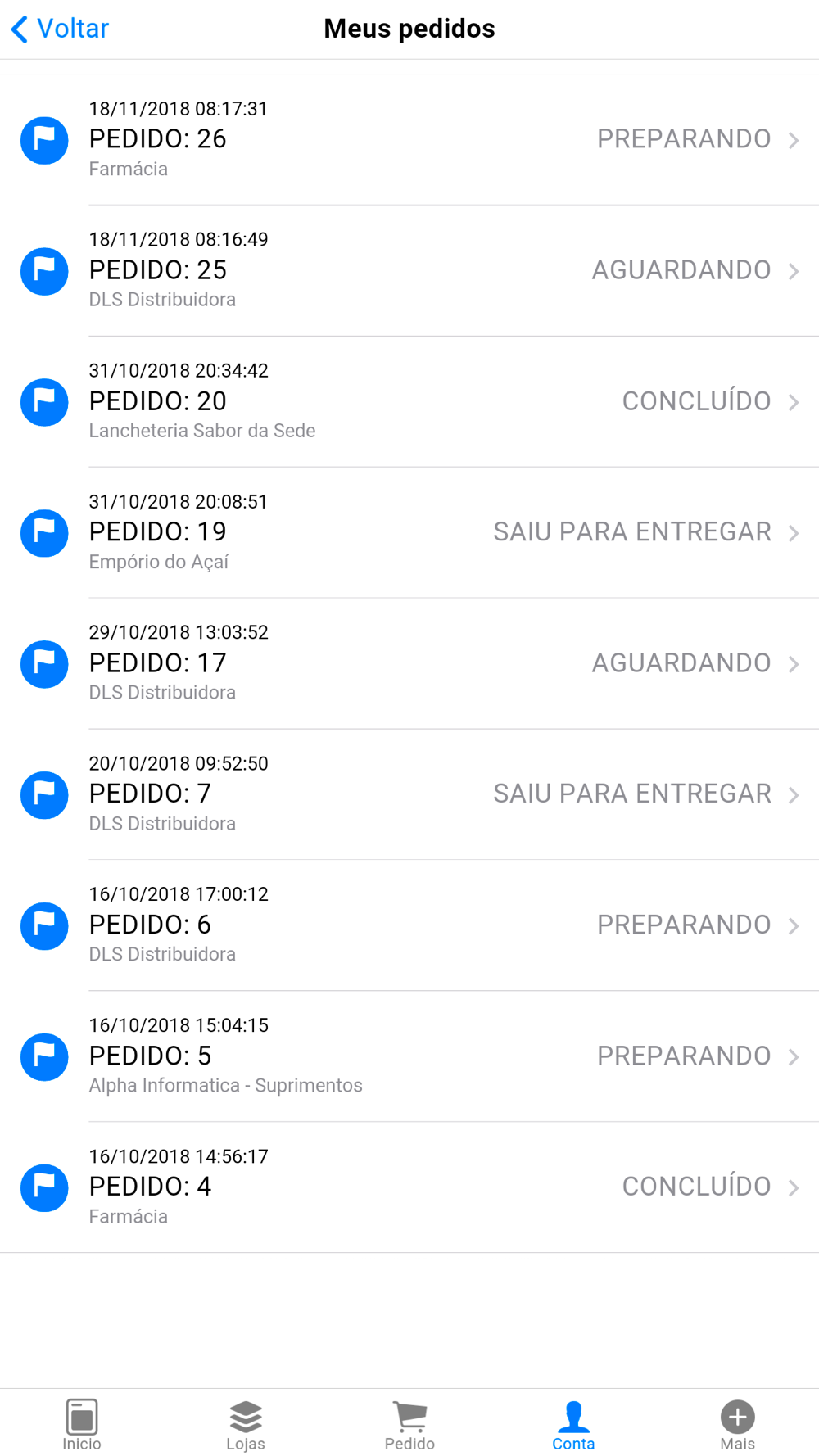Switch to the Lojas tab

(246, 1425)
